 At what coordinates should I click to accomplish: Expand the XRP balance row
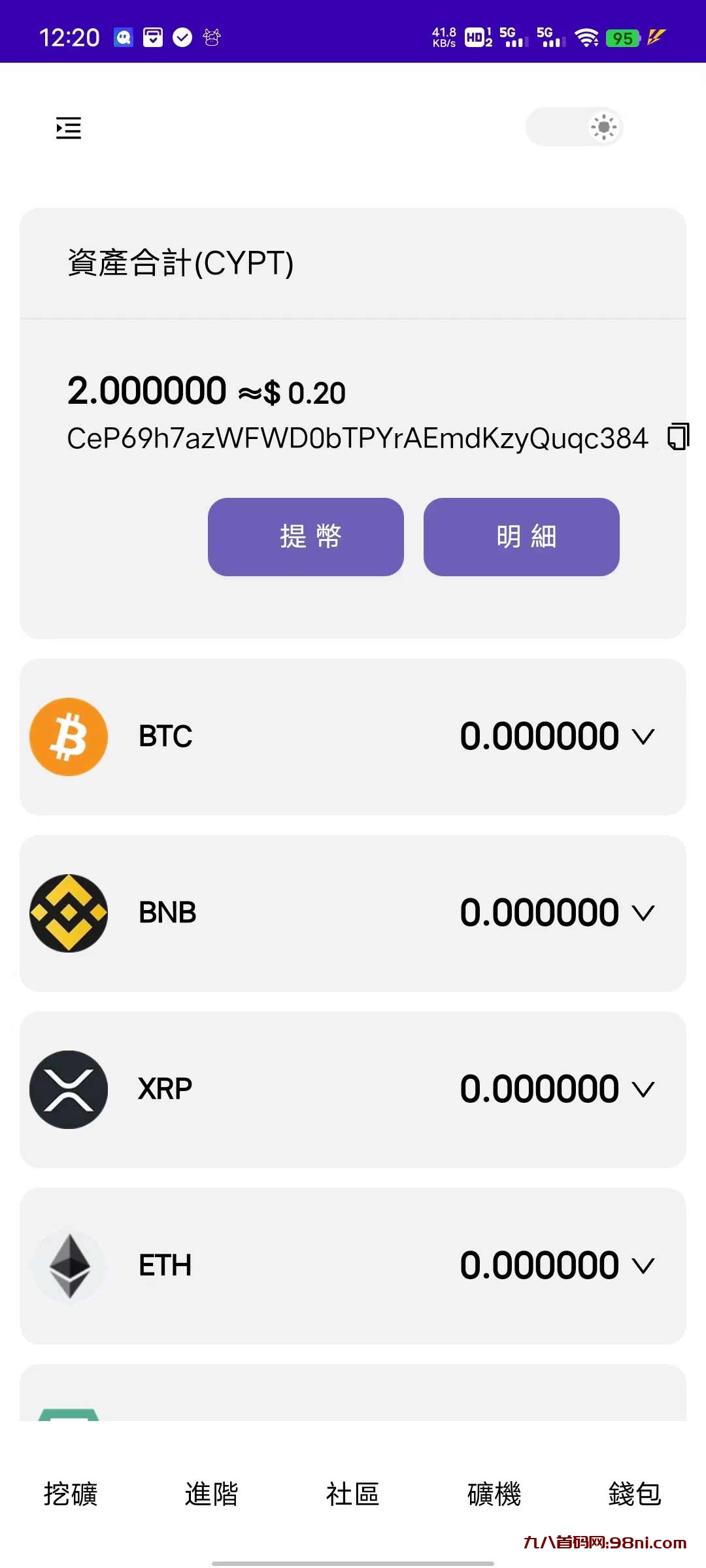pyautogui.click(x=643, y=1089)
